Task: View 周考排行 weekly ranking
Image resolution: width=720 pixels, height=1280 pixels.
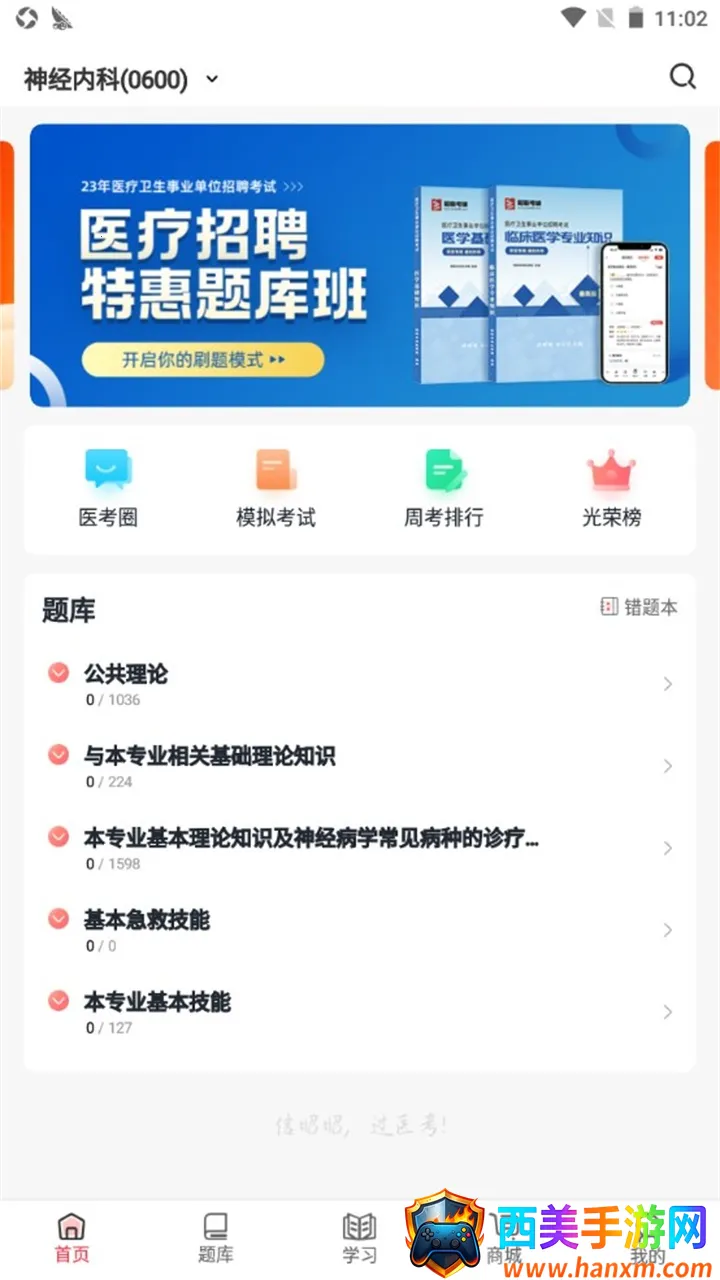Action: 443,489
